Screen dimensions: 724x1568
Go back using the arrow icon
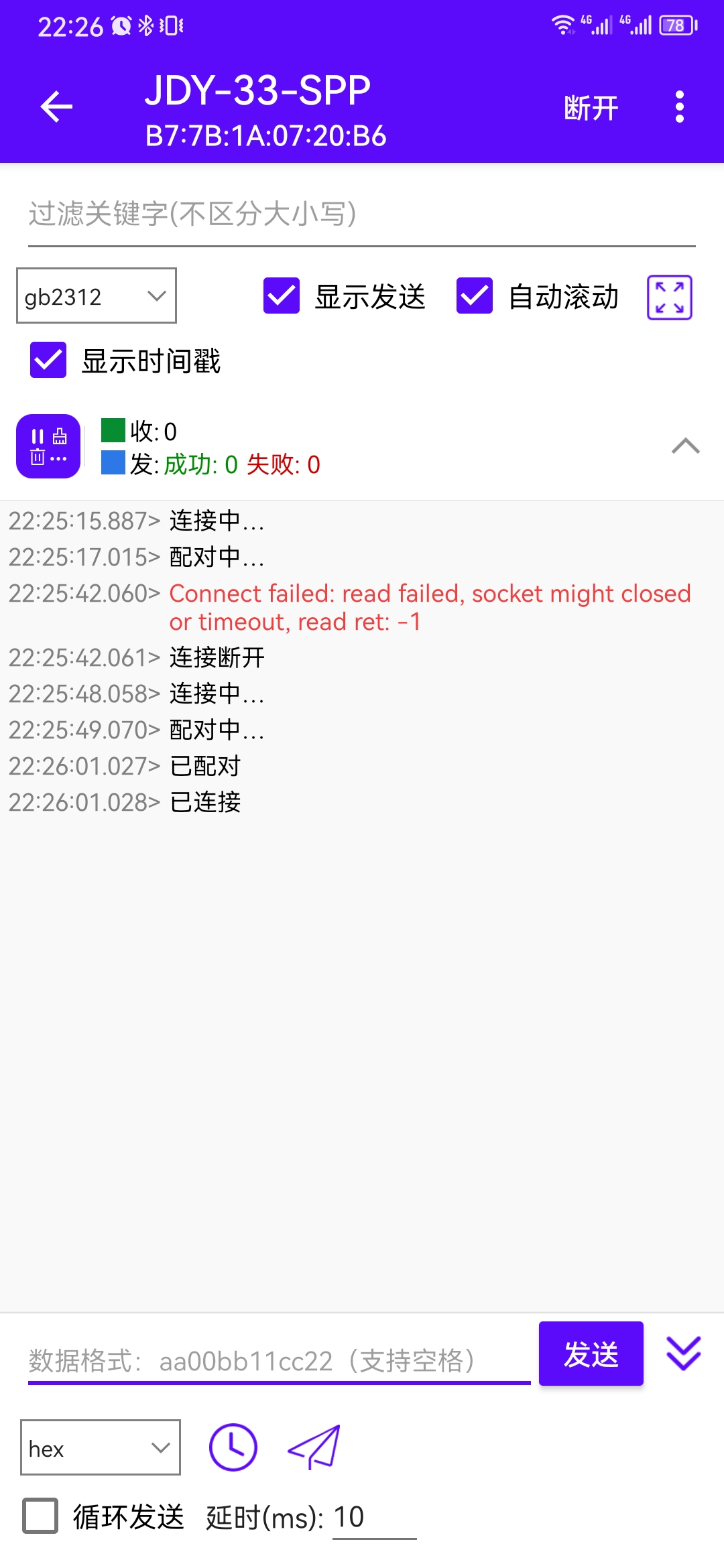point(56,107)
